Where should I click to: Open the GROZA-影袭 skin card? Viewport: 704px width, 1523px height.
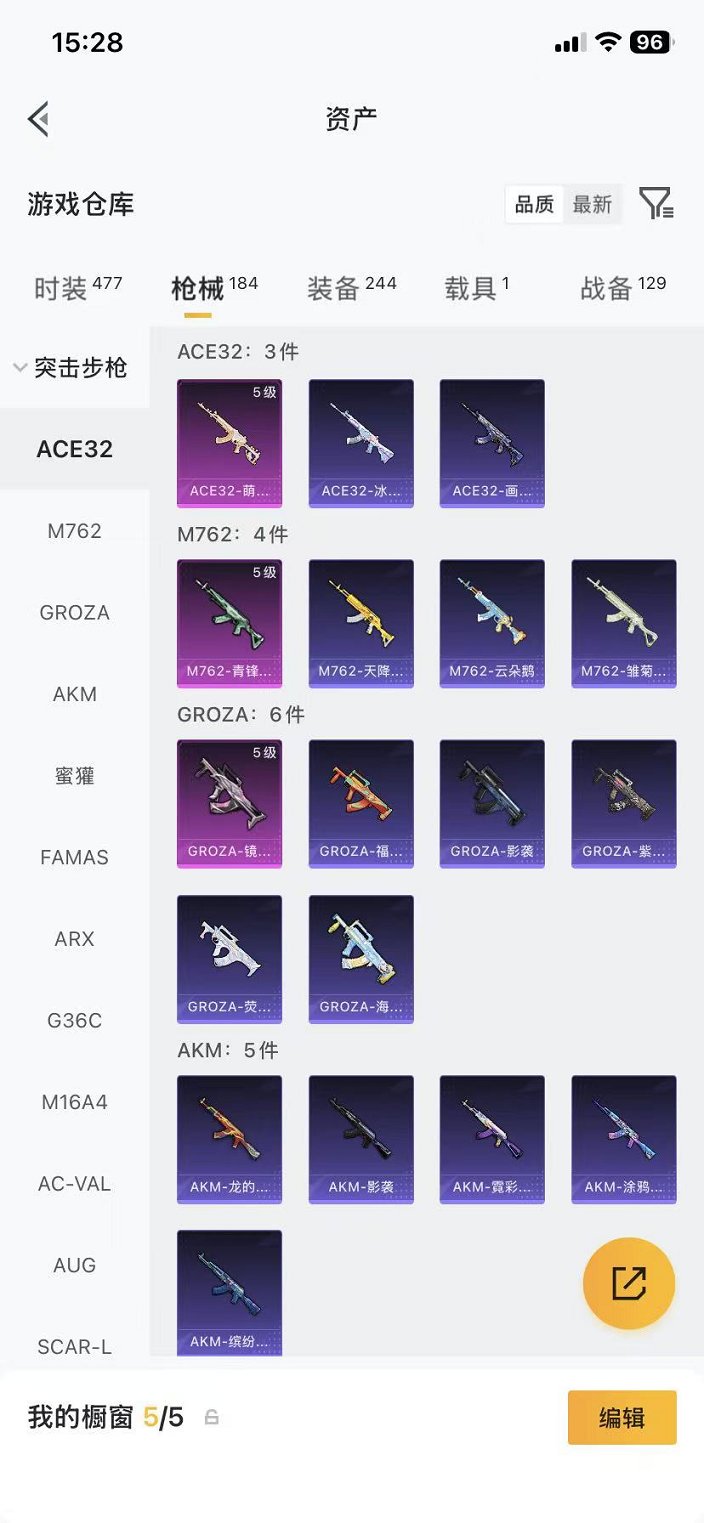(x=492, y=803)
